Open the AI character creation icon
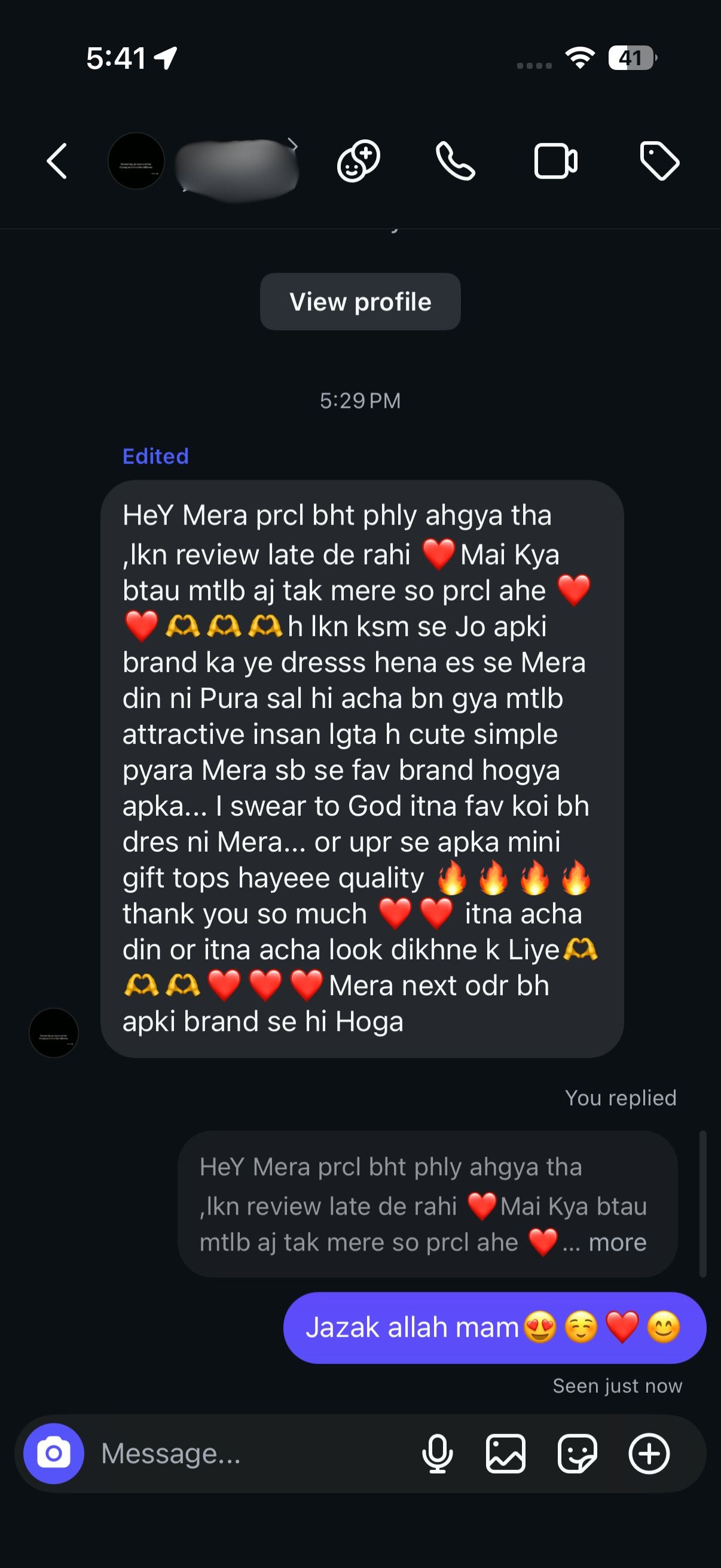This screenshot has height=1568, width=721. pos(358,161)
